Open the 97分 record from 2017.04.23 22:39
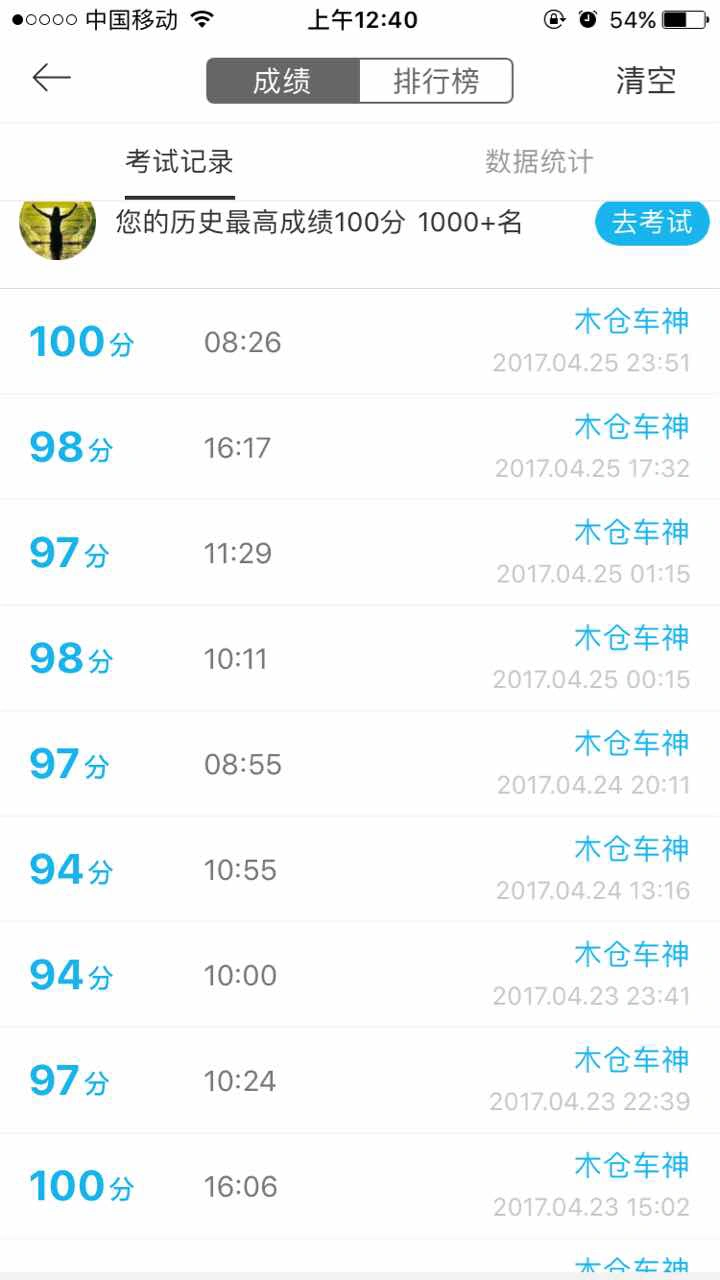Viewport: 720px width, 1280px height. 360,1080
